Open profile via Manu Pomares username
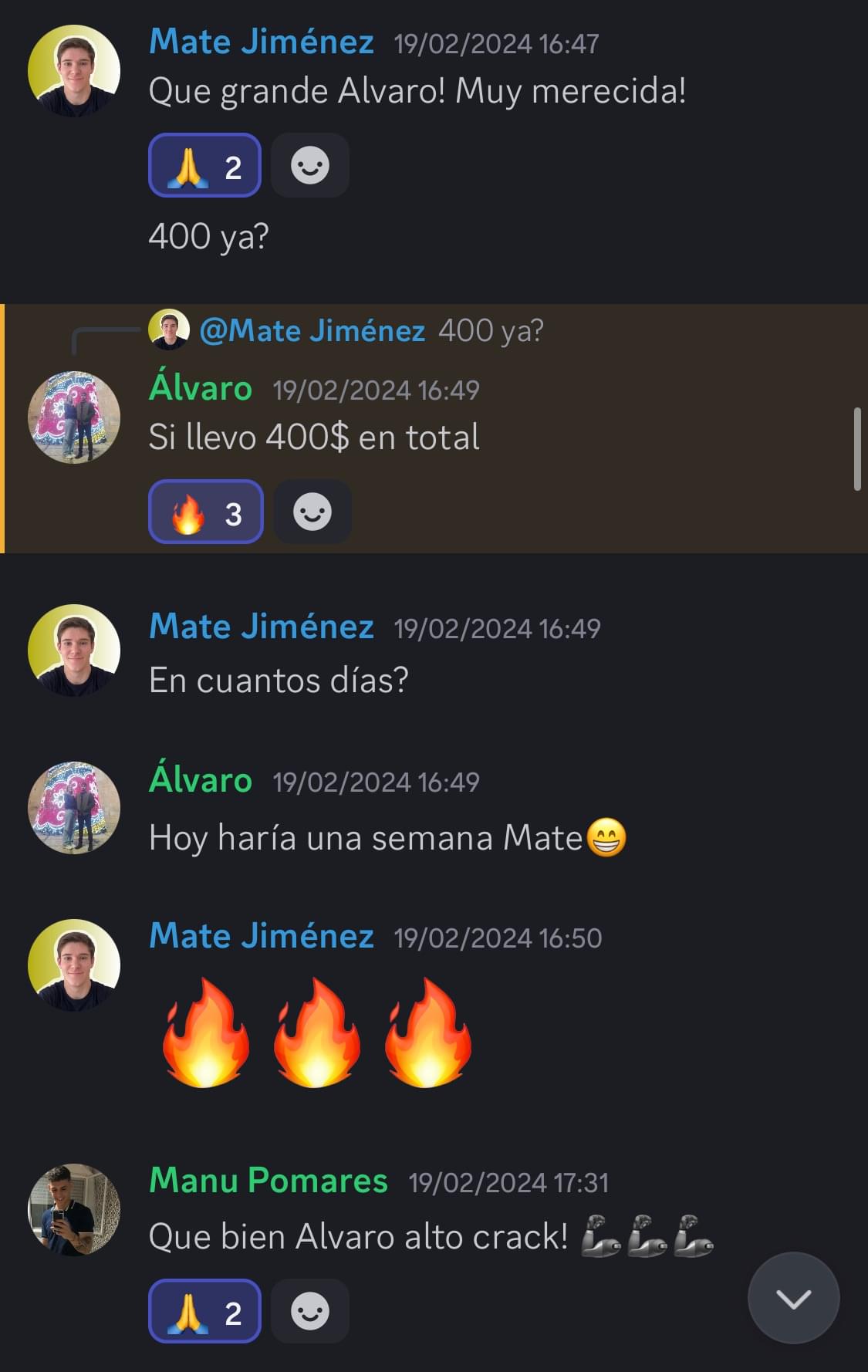 pos(268,1181)
